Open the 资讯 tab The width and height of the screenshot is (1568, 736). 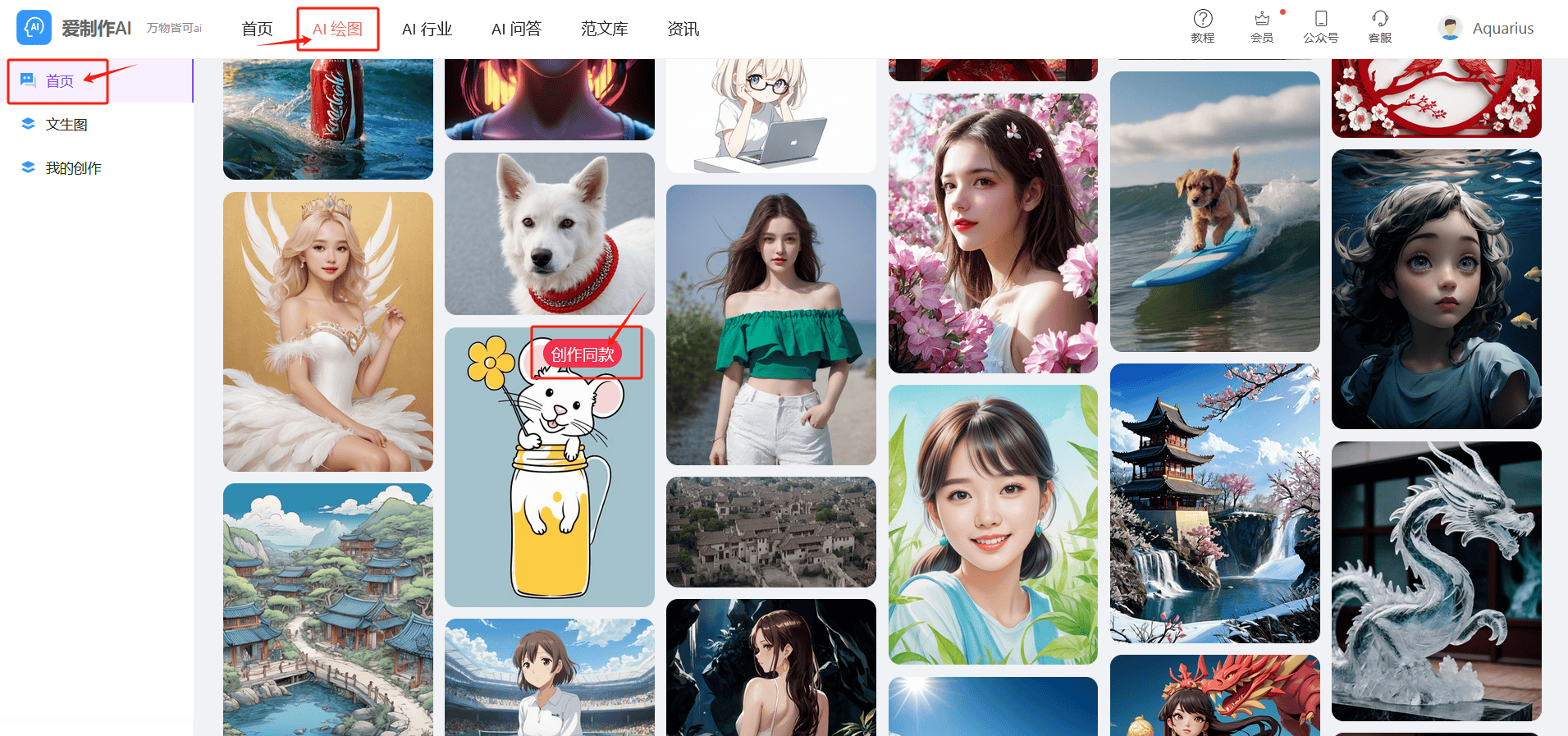[x=683, y=30]
